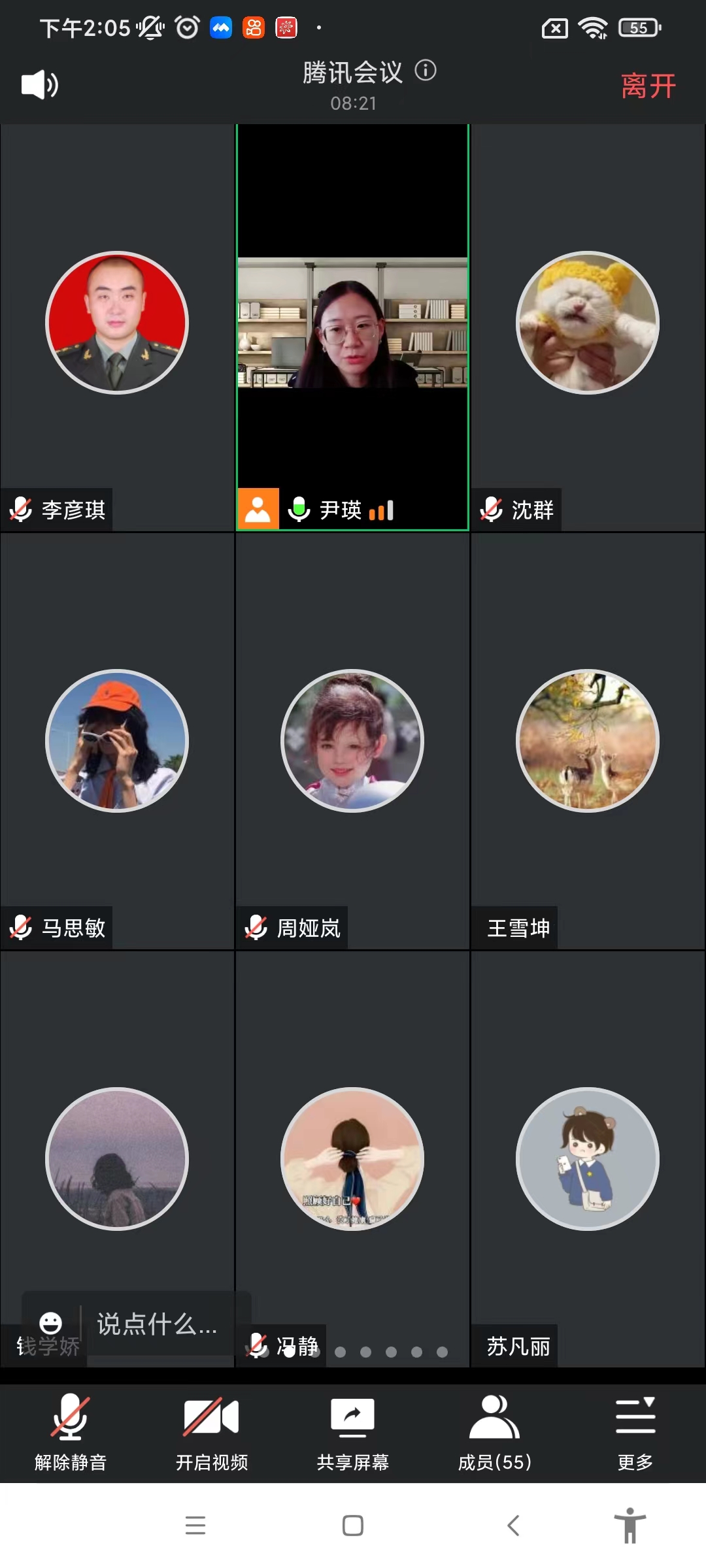The height and width of the screenshot is (1568, 706).
Task: Turn on camera with 开启视频
Action: click(x=212, y=1432)
